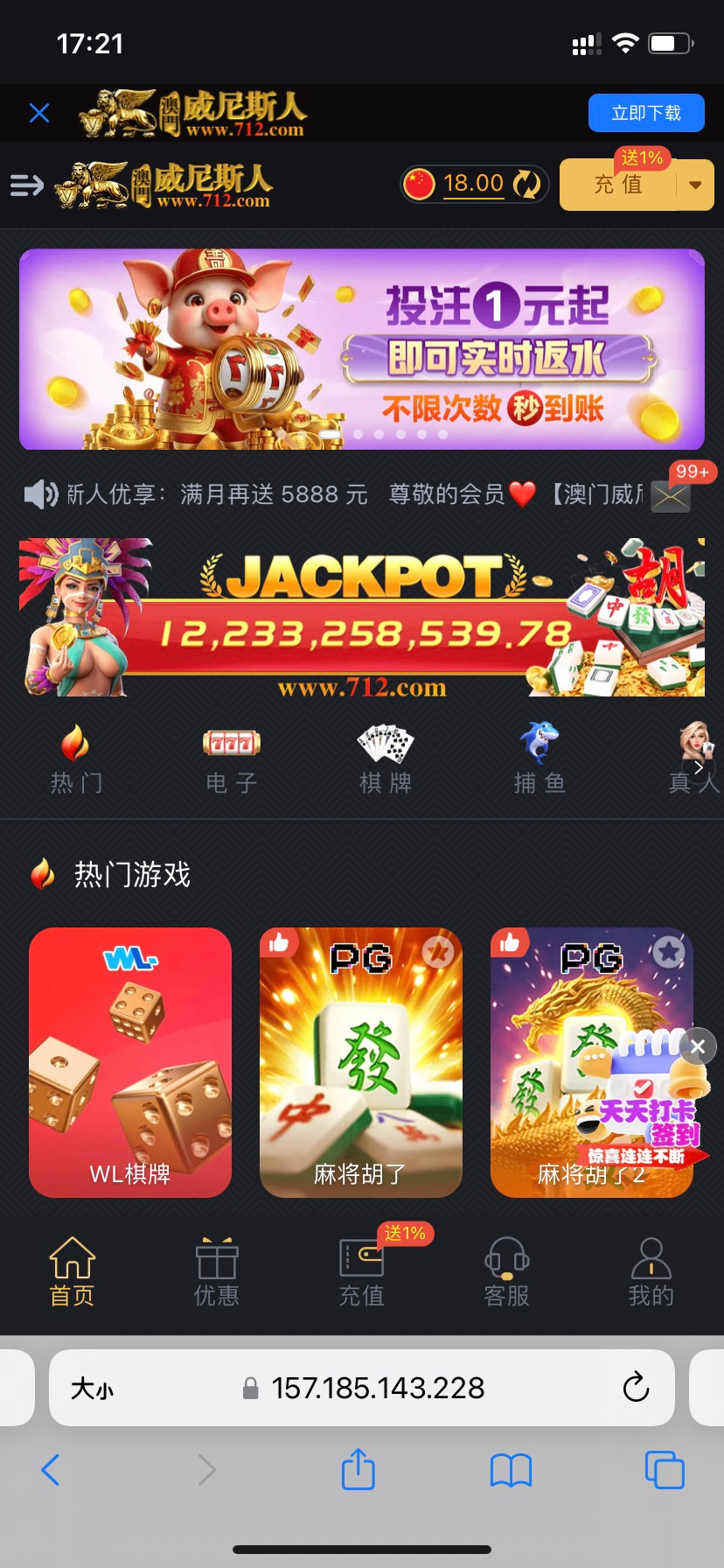
Task: Open the JACKPOT banner
Action: click(362, 617)
